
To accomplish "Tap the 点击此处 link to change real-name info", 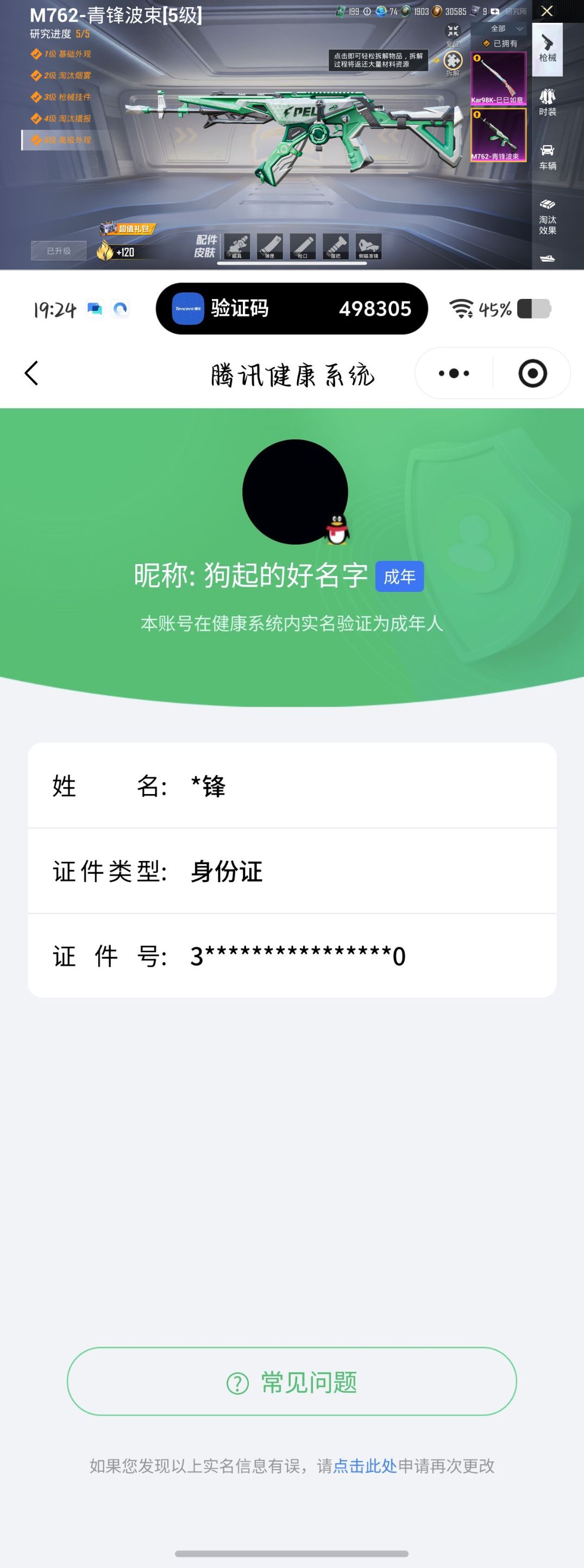I will coord(365,1466).
